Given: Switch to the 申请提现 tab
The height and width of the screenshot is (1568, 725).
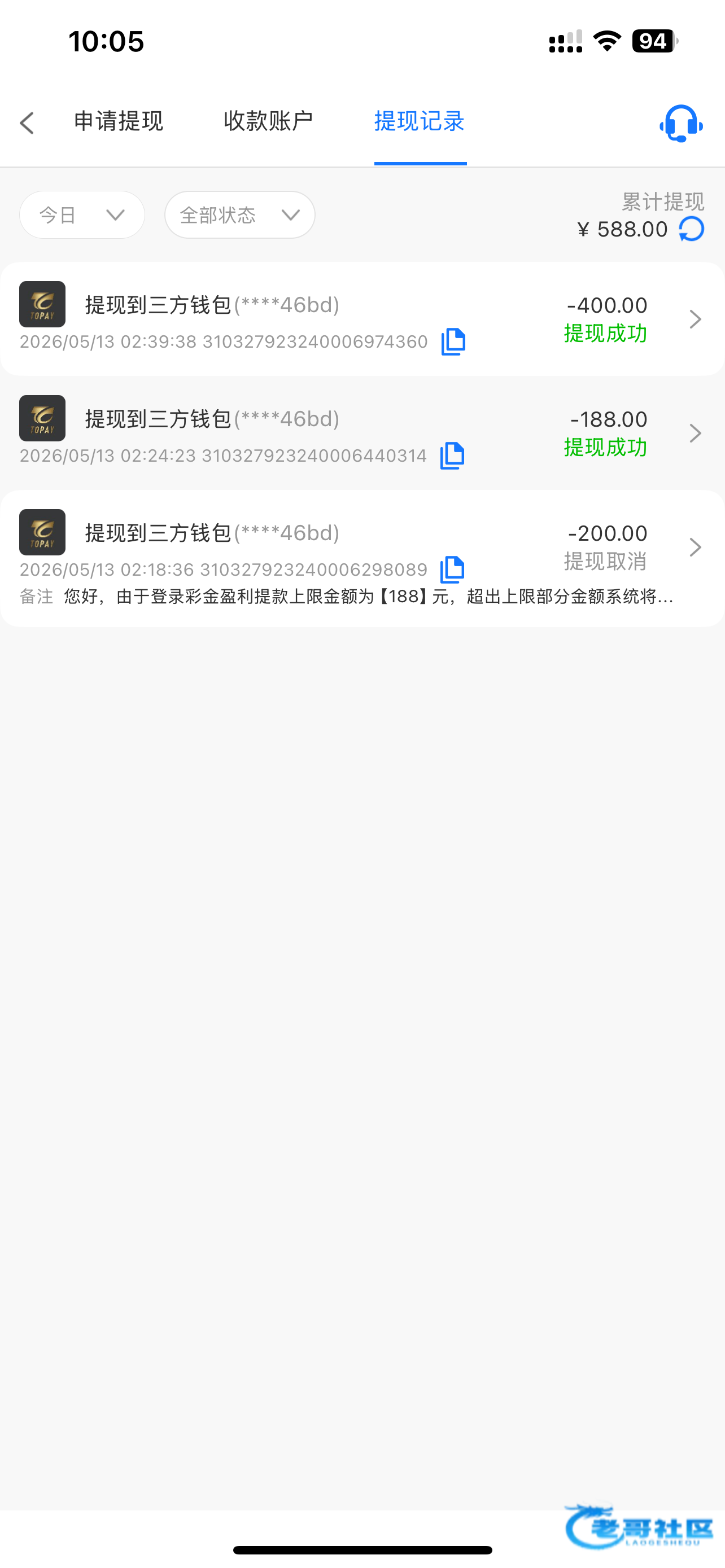Looking at the screenshot, I should click(119, 121).
